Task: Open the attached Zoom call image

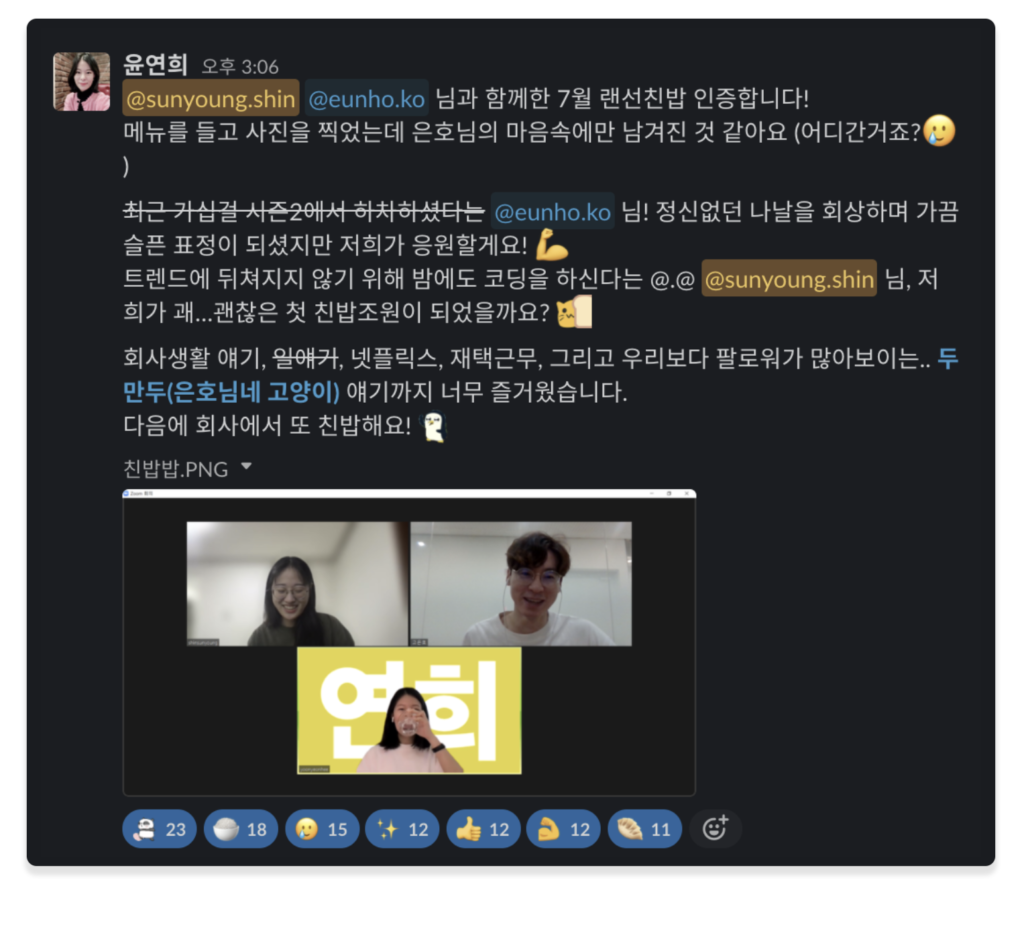Action: pyautogui.click(x=409, y=642)
